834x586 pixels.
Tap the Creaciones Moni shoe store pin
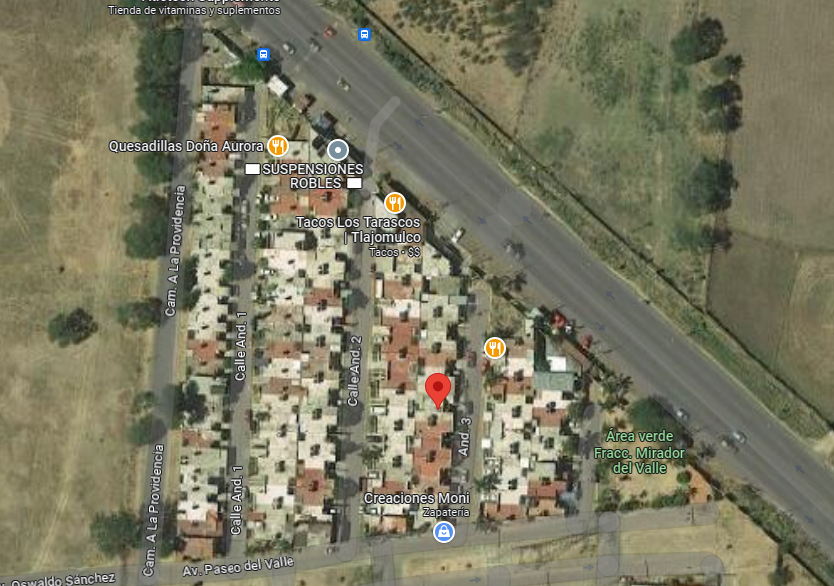pos(444,531)
